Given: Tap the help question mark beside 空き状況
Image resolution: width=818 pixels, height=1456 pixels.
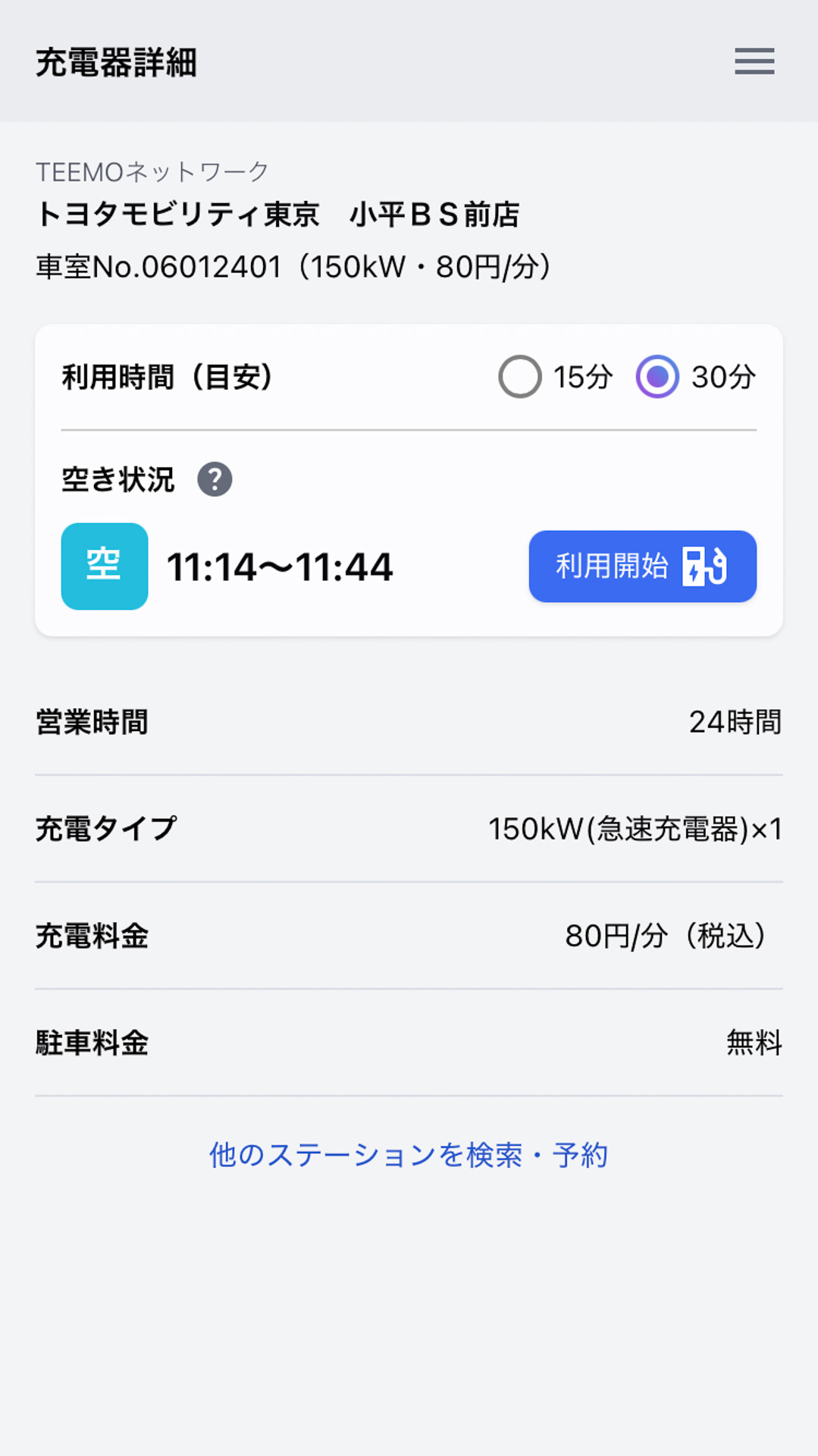Looking at the screenshot, I should coord(215,478).
